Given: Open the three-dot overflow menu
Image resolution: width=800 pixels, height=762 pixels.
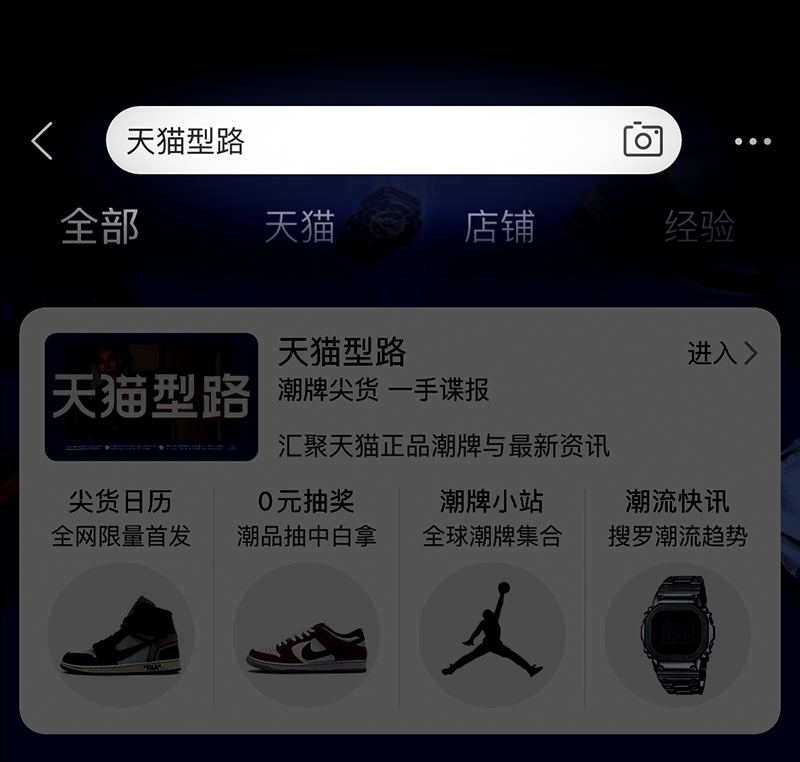Looking at the screenshot, I should pos(752,142).
